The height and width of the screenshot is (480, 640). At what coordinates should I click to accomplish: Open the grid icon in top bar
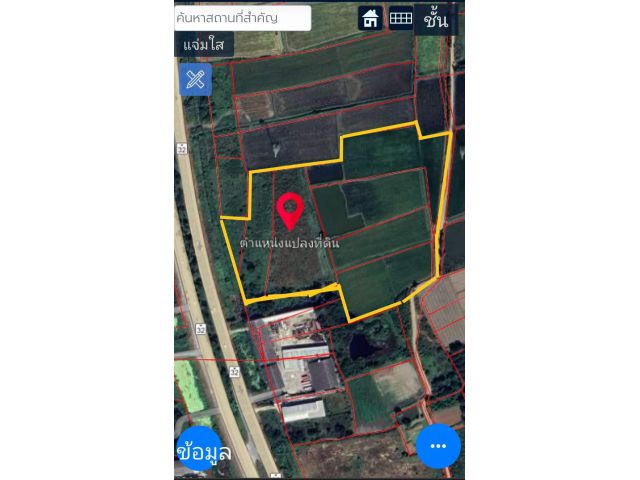click(400, 18)
